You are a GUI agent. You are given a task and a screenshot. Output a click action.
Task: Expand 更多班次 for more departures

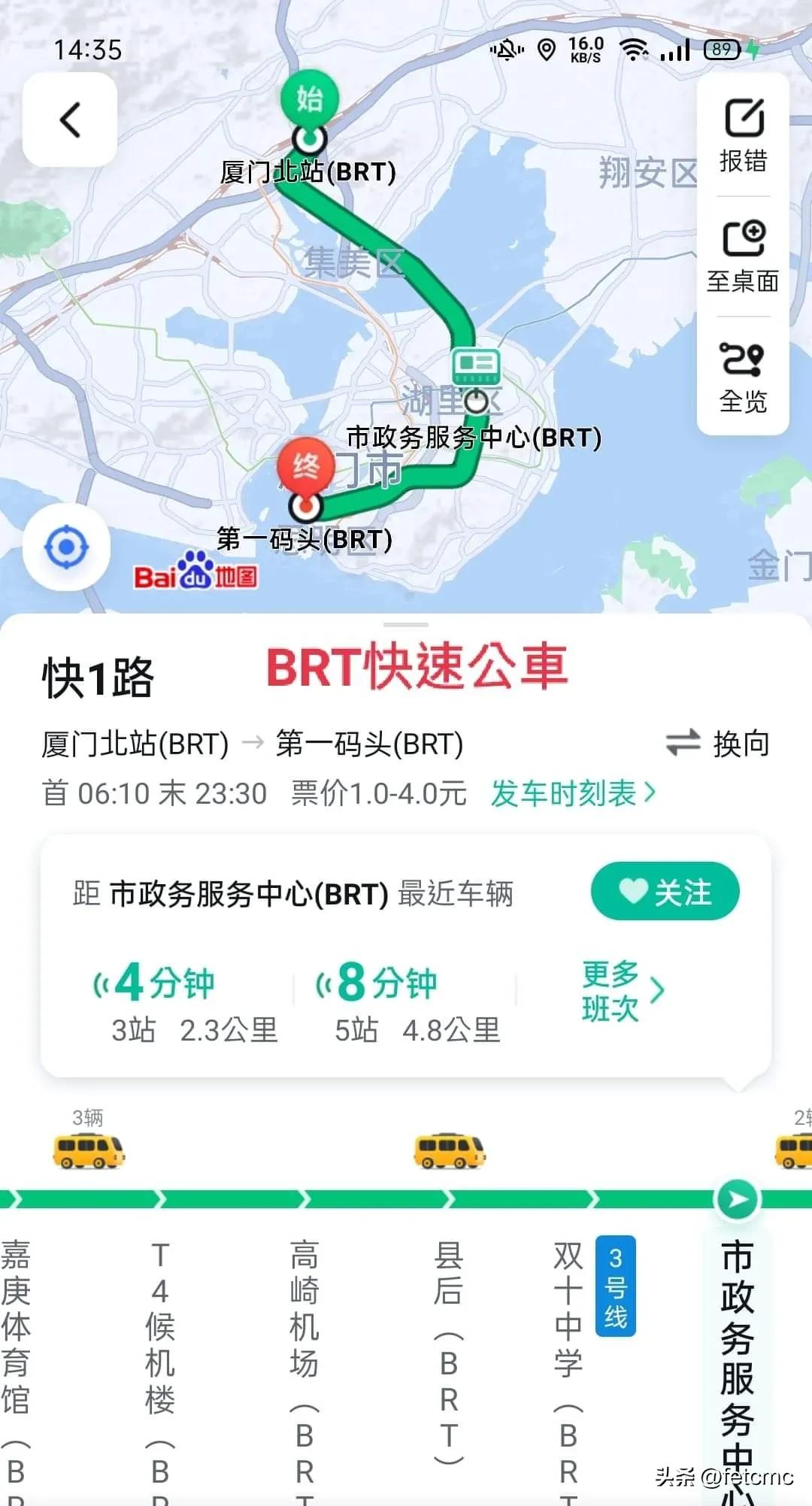coord(619,992)
